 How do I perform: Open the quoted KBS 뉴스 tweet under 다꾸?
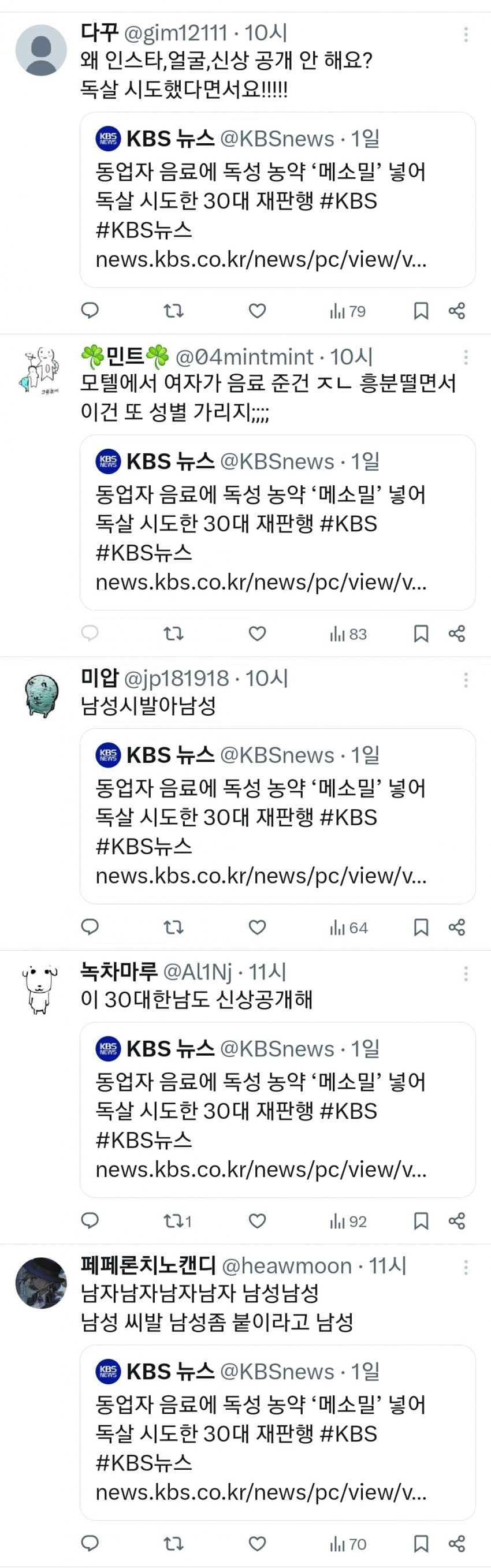point(277,200)
